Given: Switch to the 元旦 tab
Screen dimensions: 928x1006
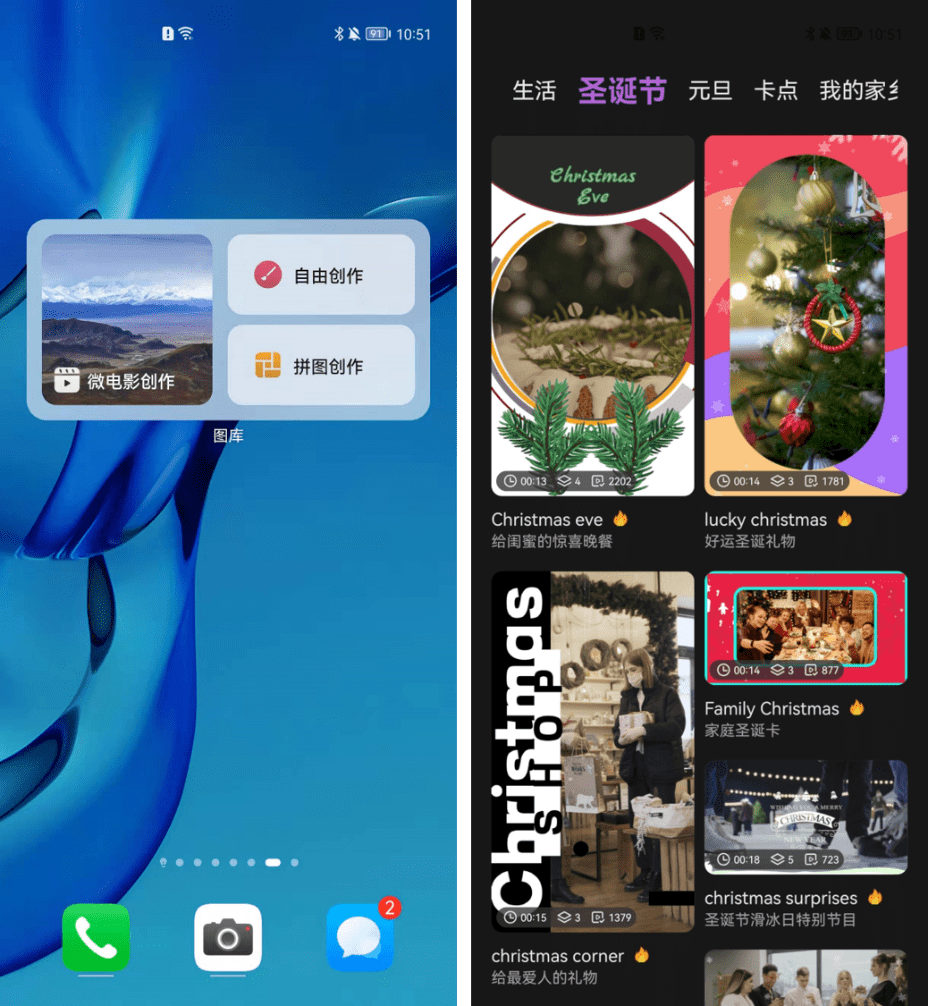Looking at the screenshot, I should 710,91.
